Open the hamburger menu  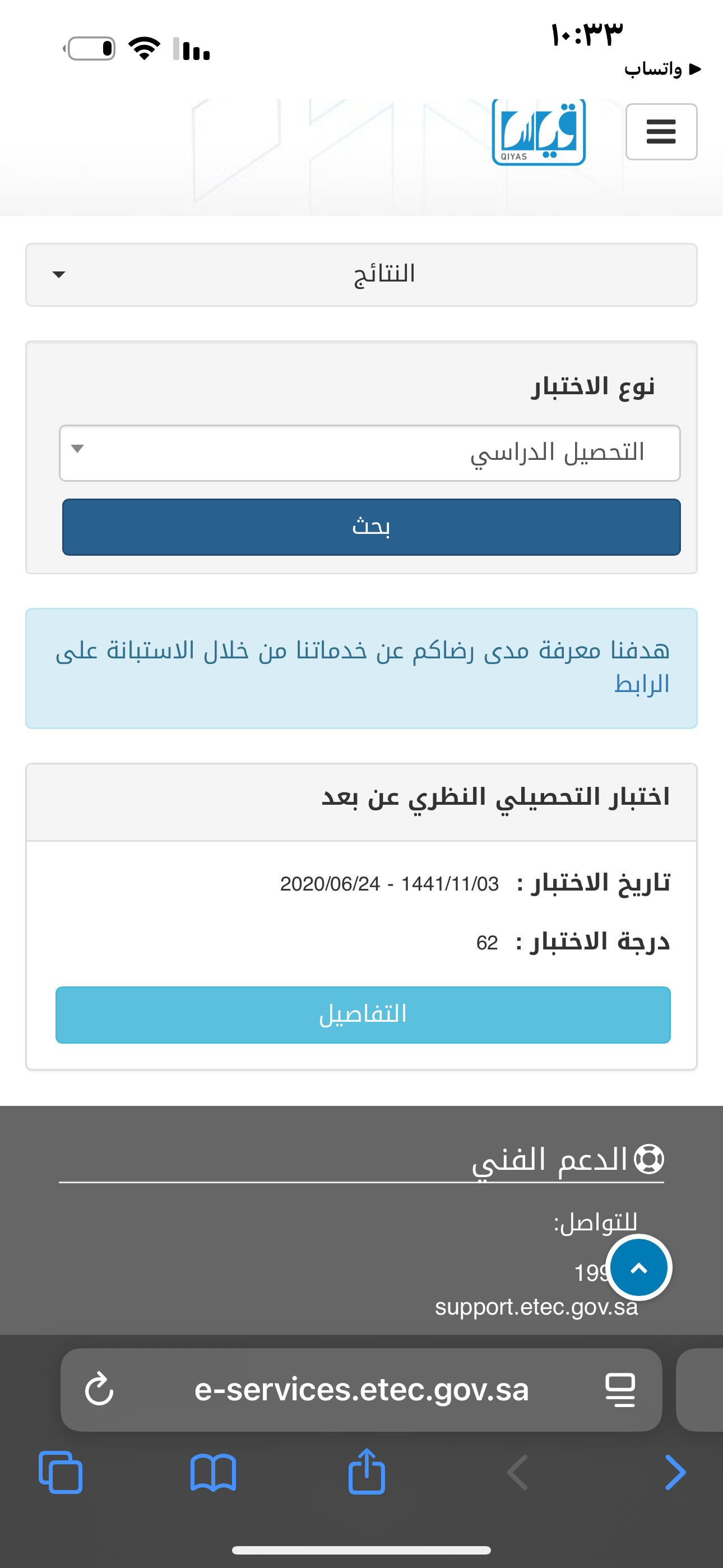click(x=661, y=131)
